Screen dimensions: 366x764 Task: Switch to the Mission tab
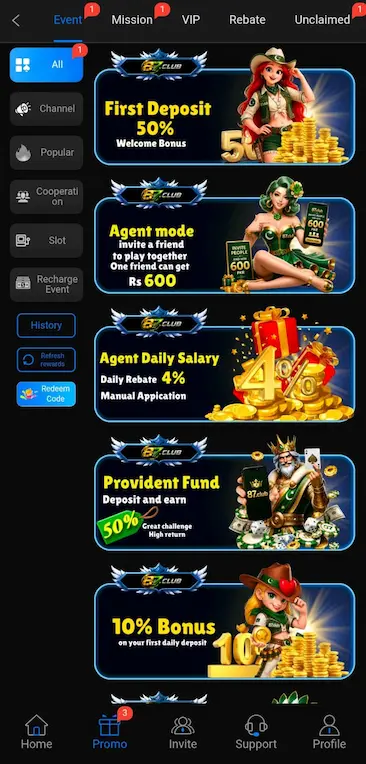[132, 20]
